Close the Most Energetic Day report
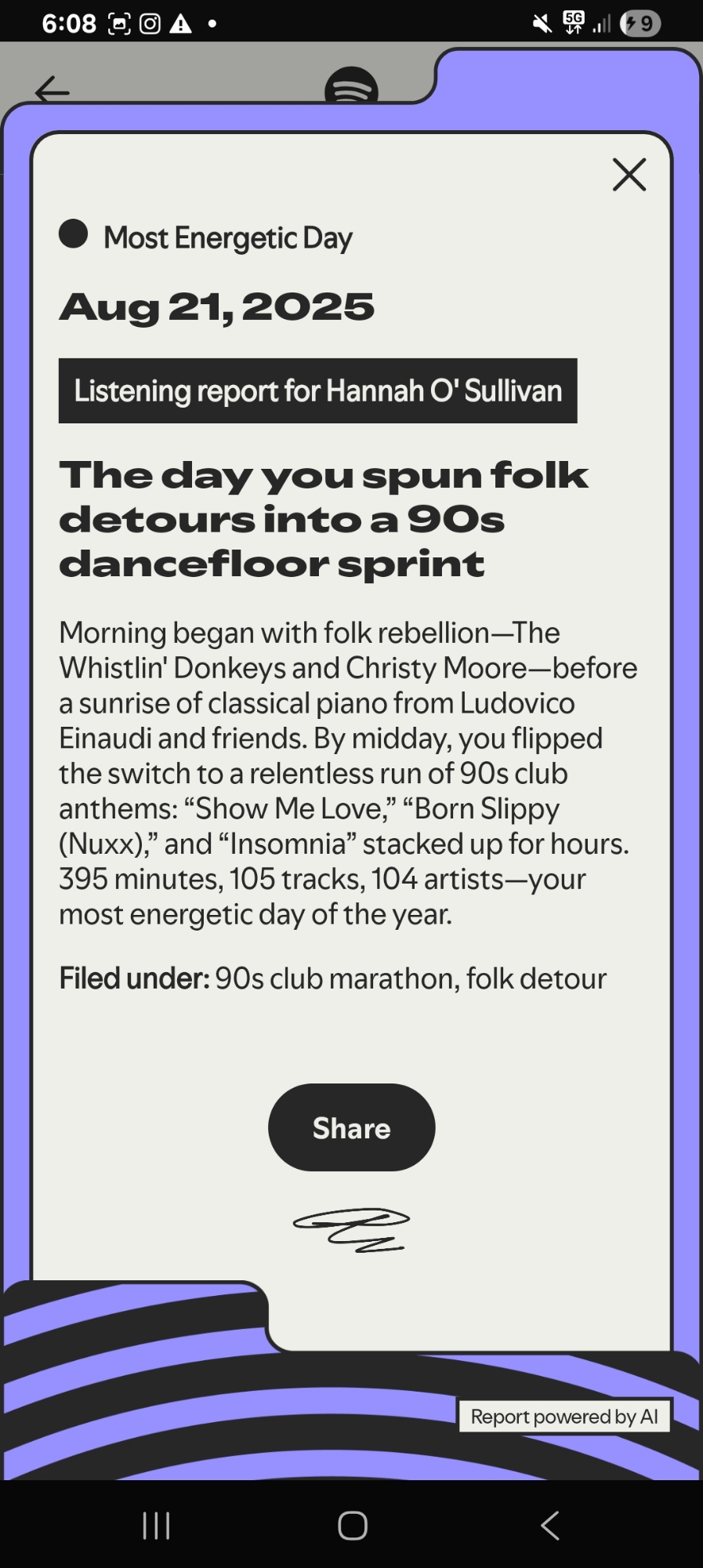This screenshot has width=703, height=1568. [629, 174]
